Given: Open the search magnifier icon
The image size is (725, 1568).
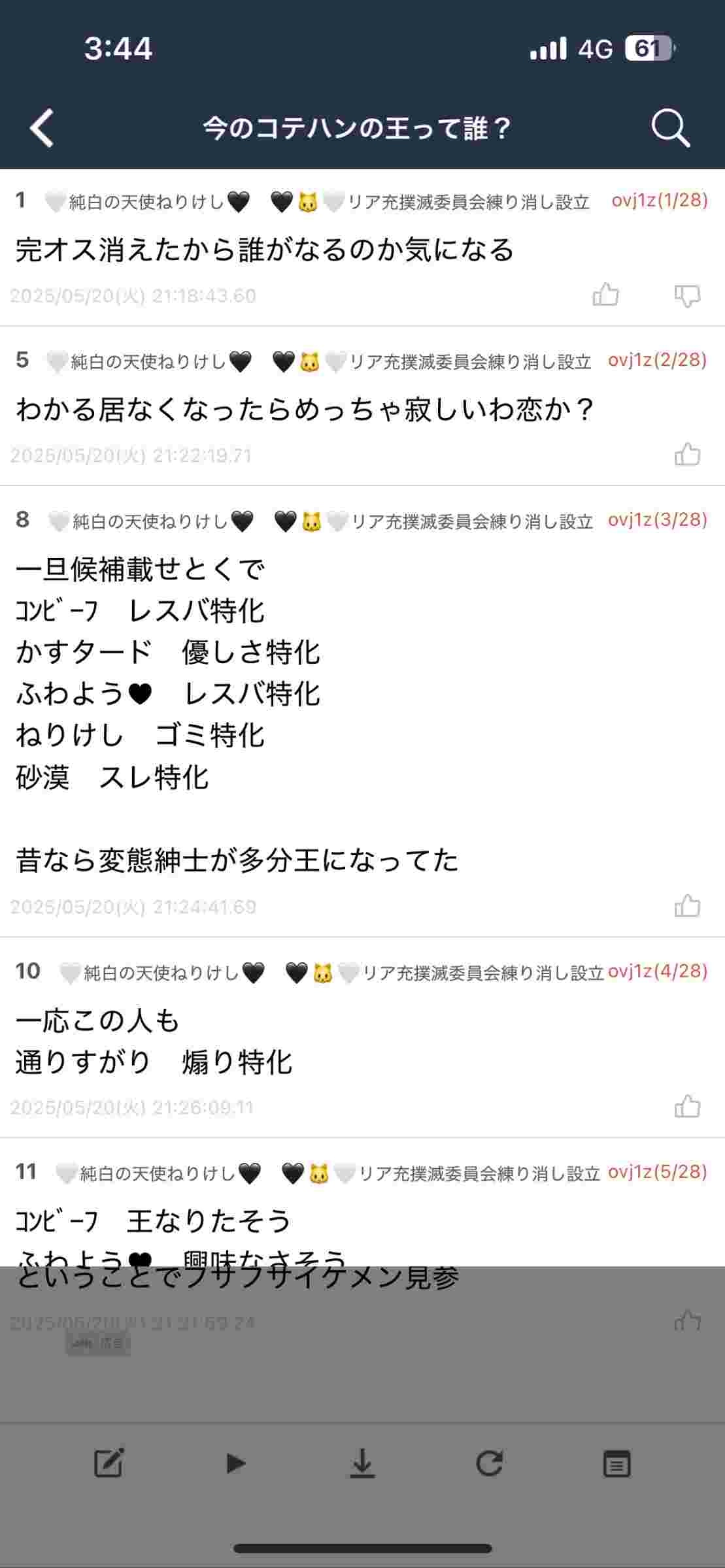Looking at the screenshot, I should (x=670, y=128).
